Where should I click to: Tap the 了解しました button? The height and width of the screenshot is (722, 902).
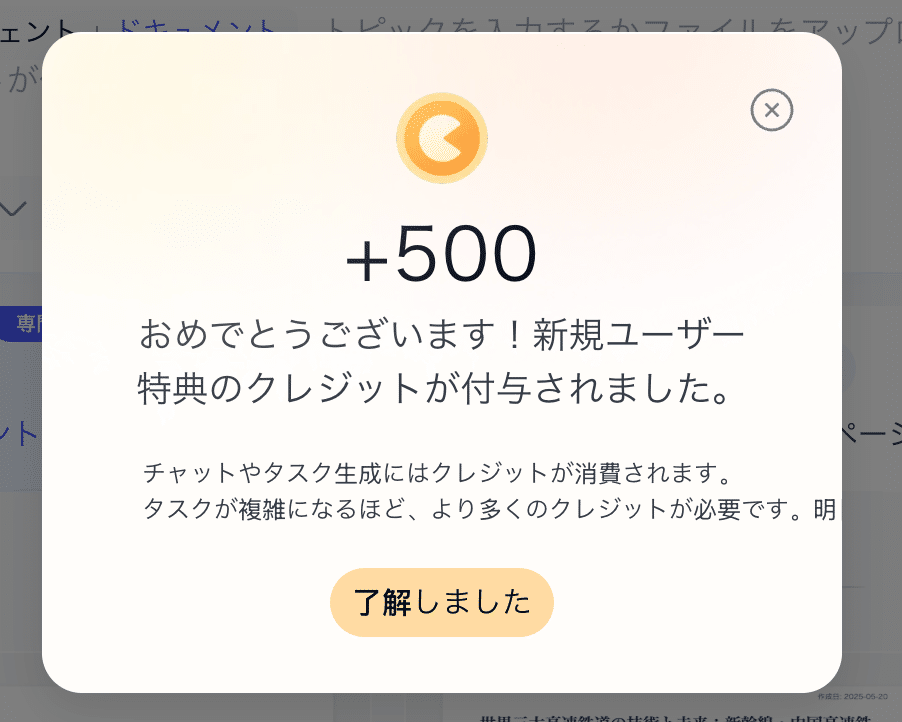coord(441,602)
